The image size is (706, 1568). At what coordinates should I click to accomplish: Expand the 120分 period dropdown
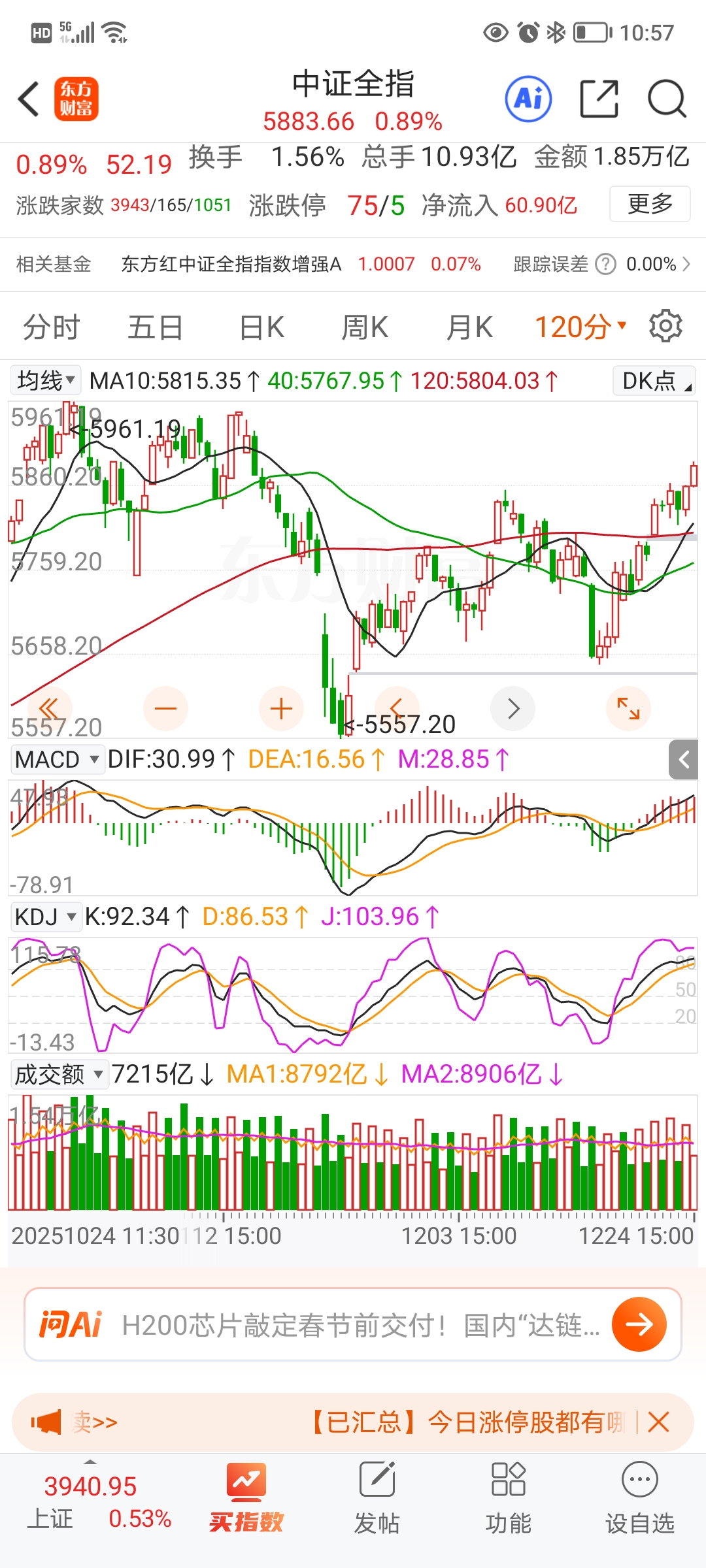pos(580,327)
